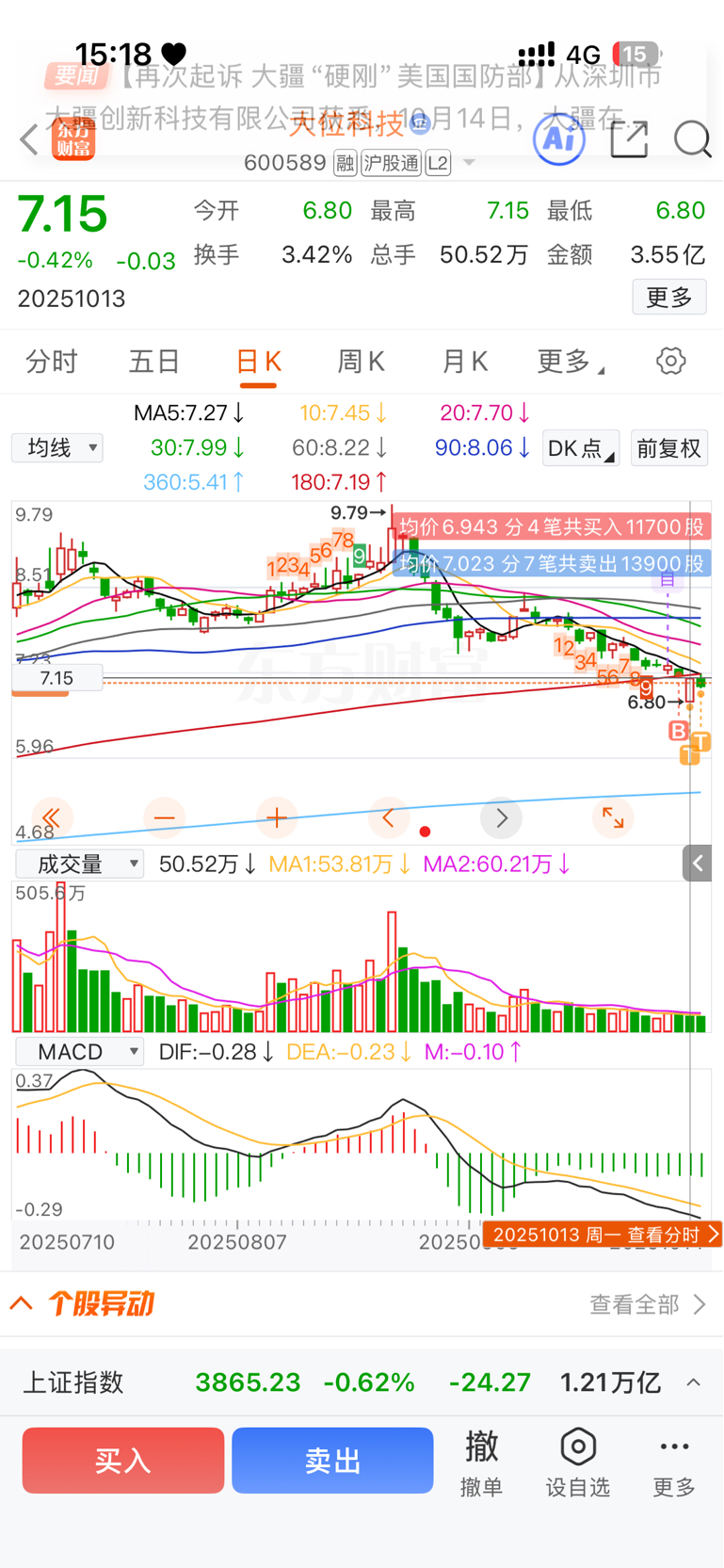Share this stock page
The image size is (724, 1568).
pos(629,139)
